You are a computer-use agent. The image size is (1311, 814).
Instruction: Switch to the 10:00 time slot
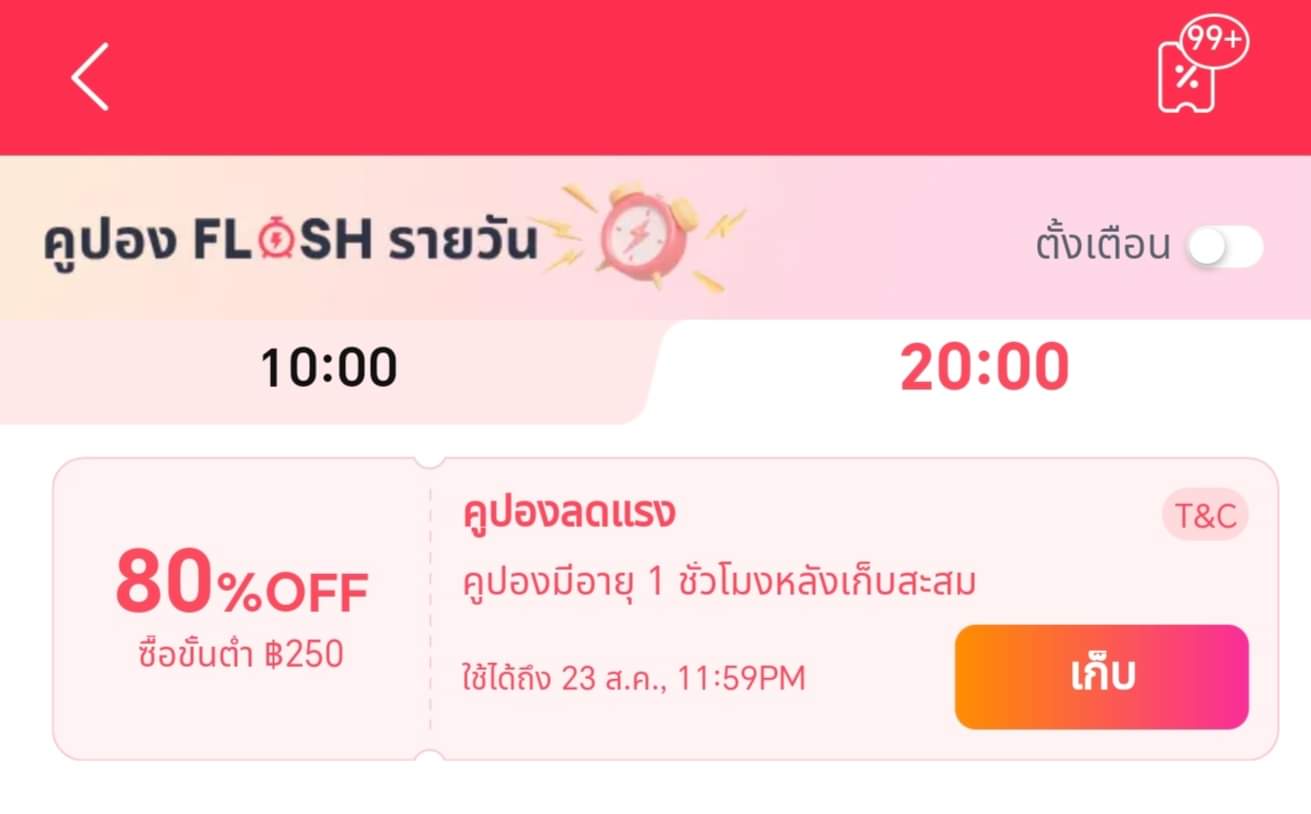point(328,369)
